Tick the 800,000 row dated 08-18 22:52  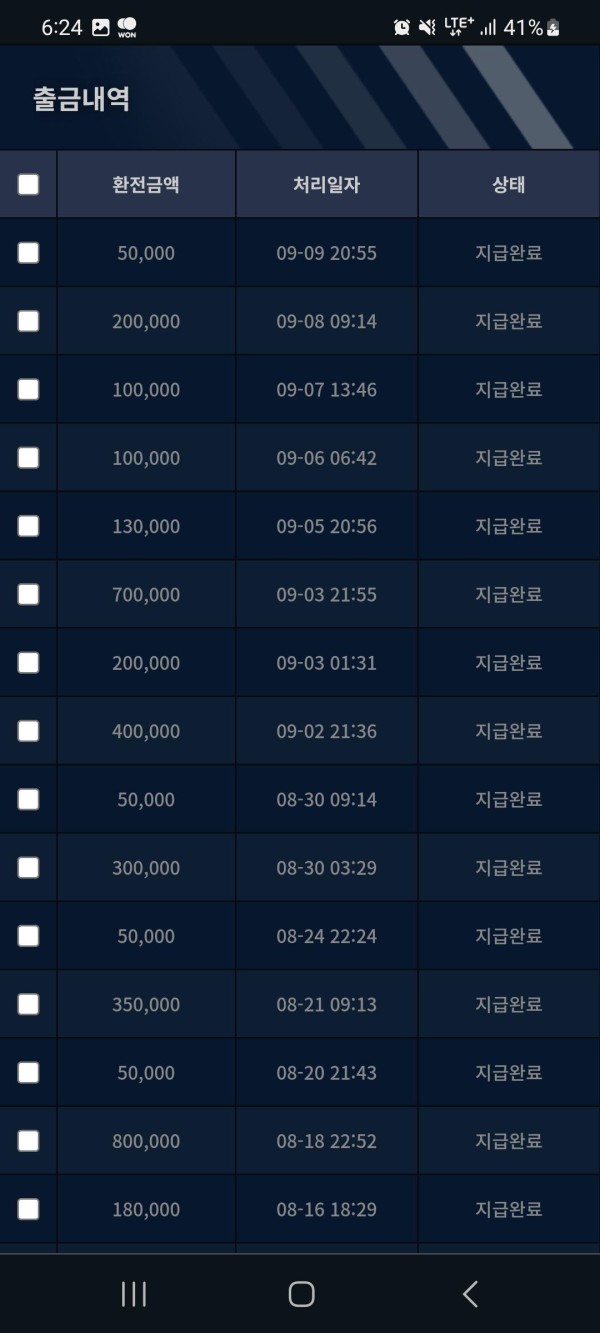[x=28, y=1141]
